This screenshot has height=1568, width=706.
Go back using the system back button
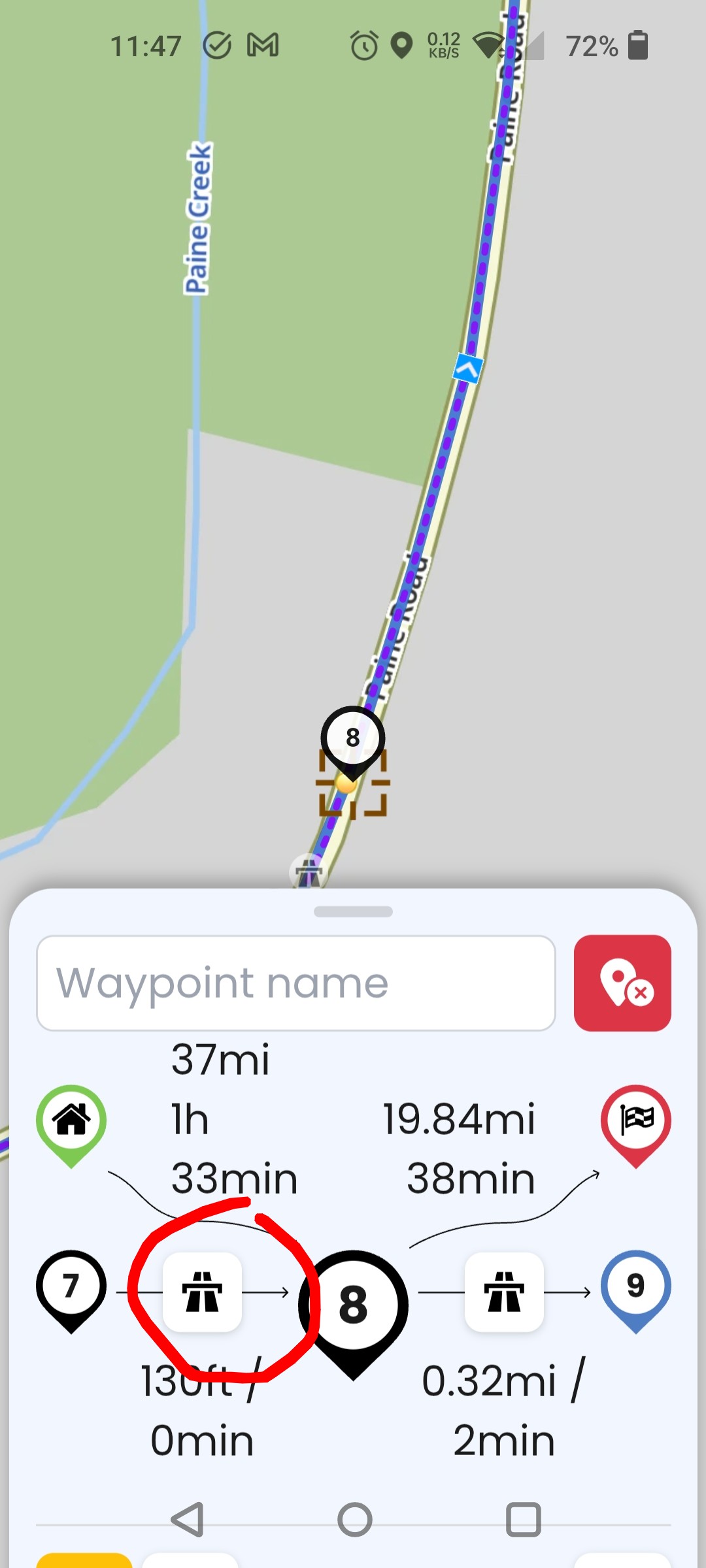coord(188,1519)
